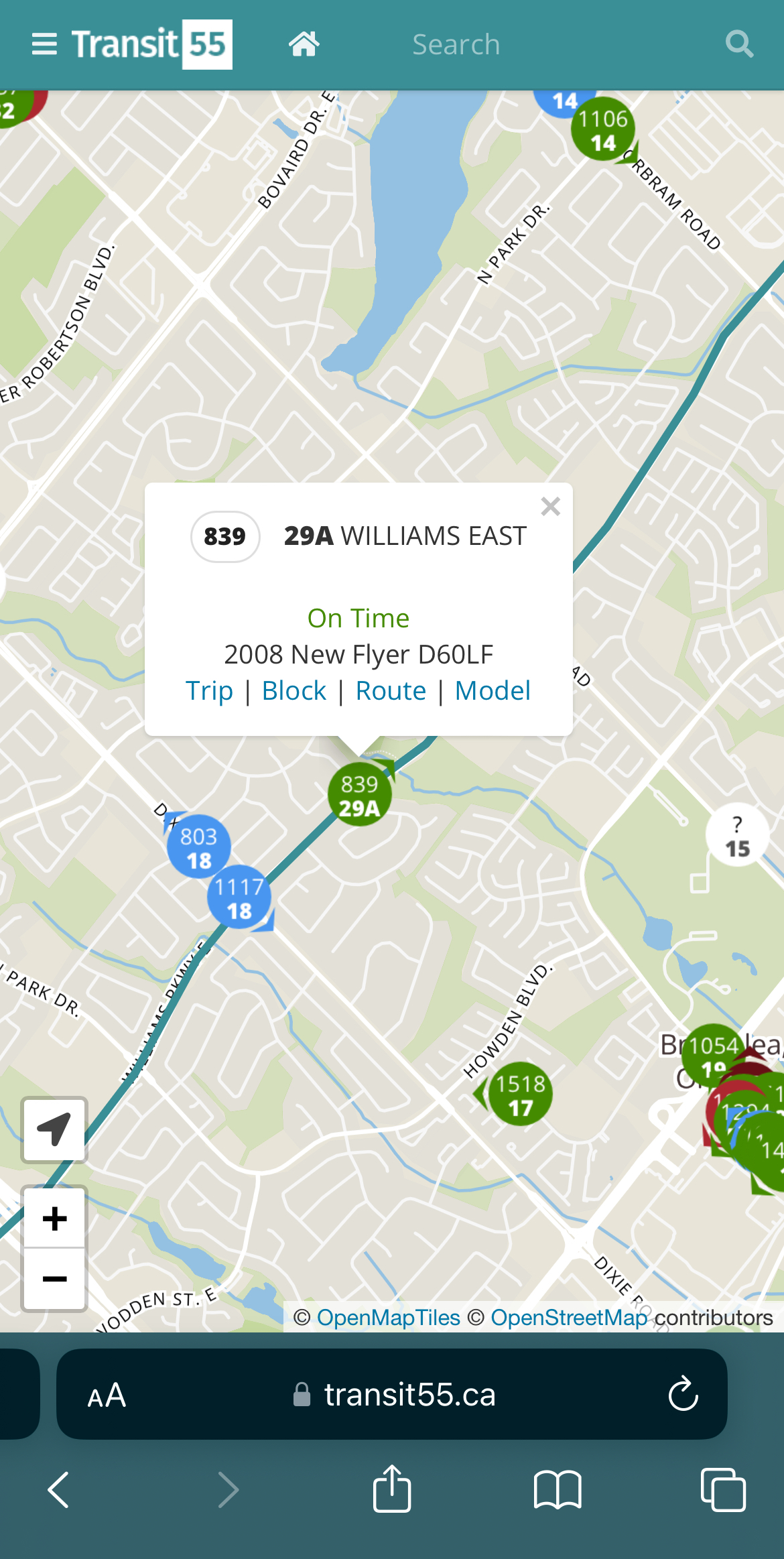Open the Trip link
This screenshot has height=1559, width=784.
click(209, 690)
